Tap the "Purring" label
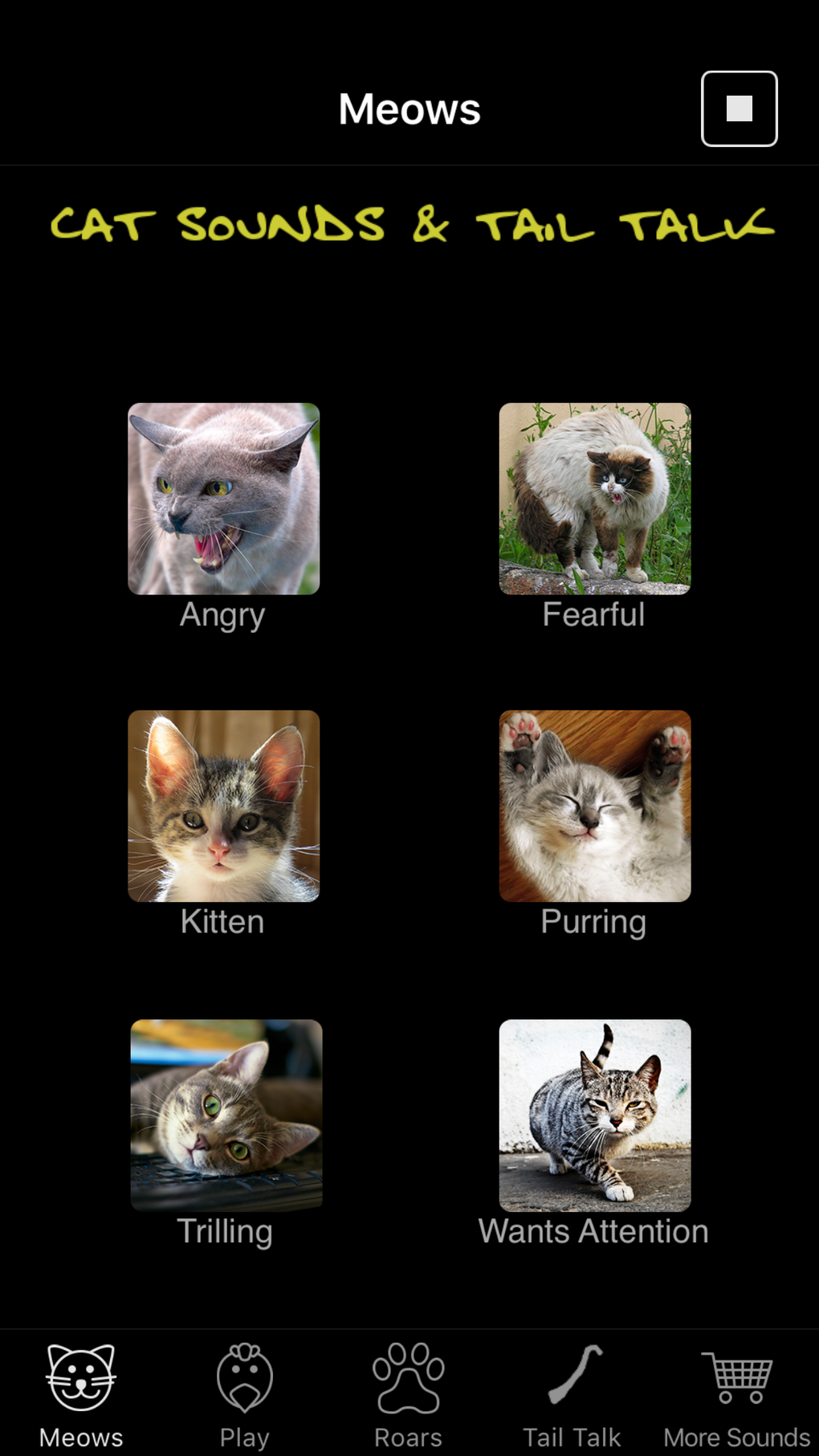Viewport: 819px width, 1456px height. point(594,922)
